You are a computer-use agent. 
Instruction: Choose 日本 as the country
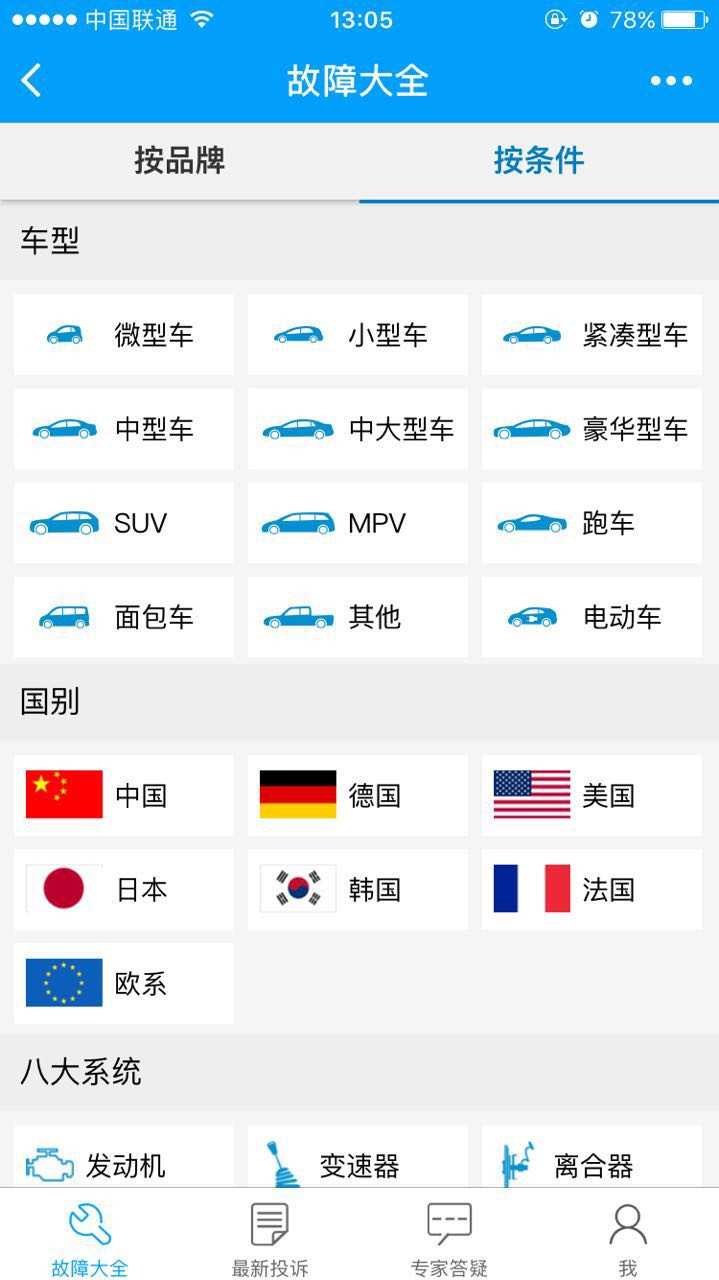[124, 890]
